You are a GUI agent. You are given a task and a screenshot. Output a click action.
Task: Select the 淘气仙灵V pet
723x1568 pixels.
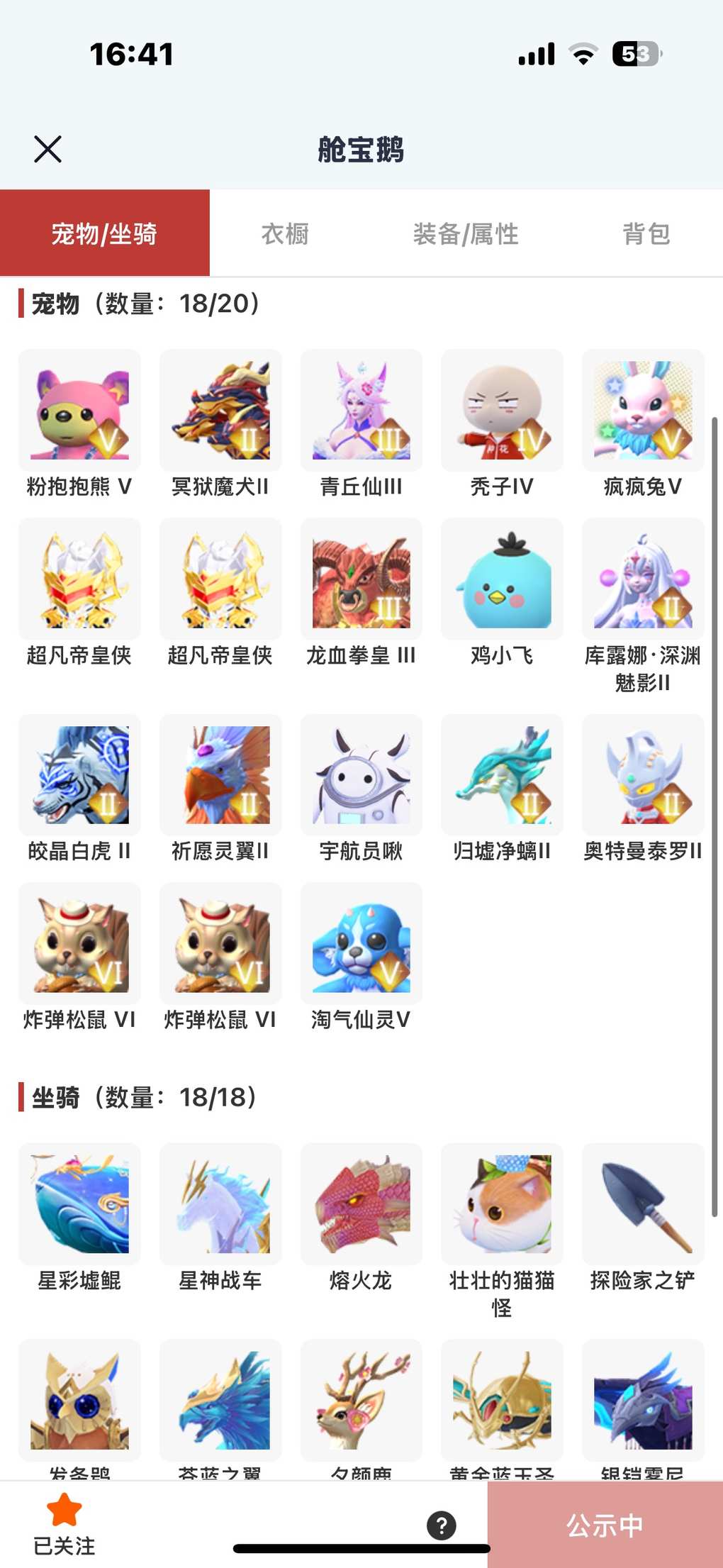(361, 944)
